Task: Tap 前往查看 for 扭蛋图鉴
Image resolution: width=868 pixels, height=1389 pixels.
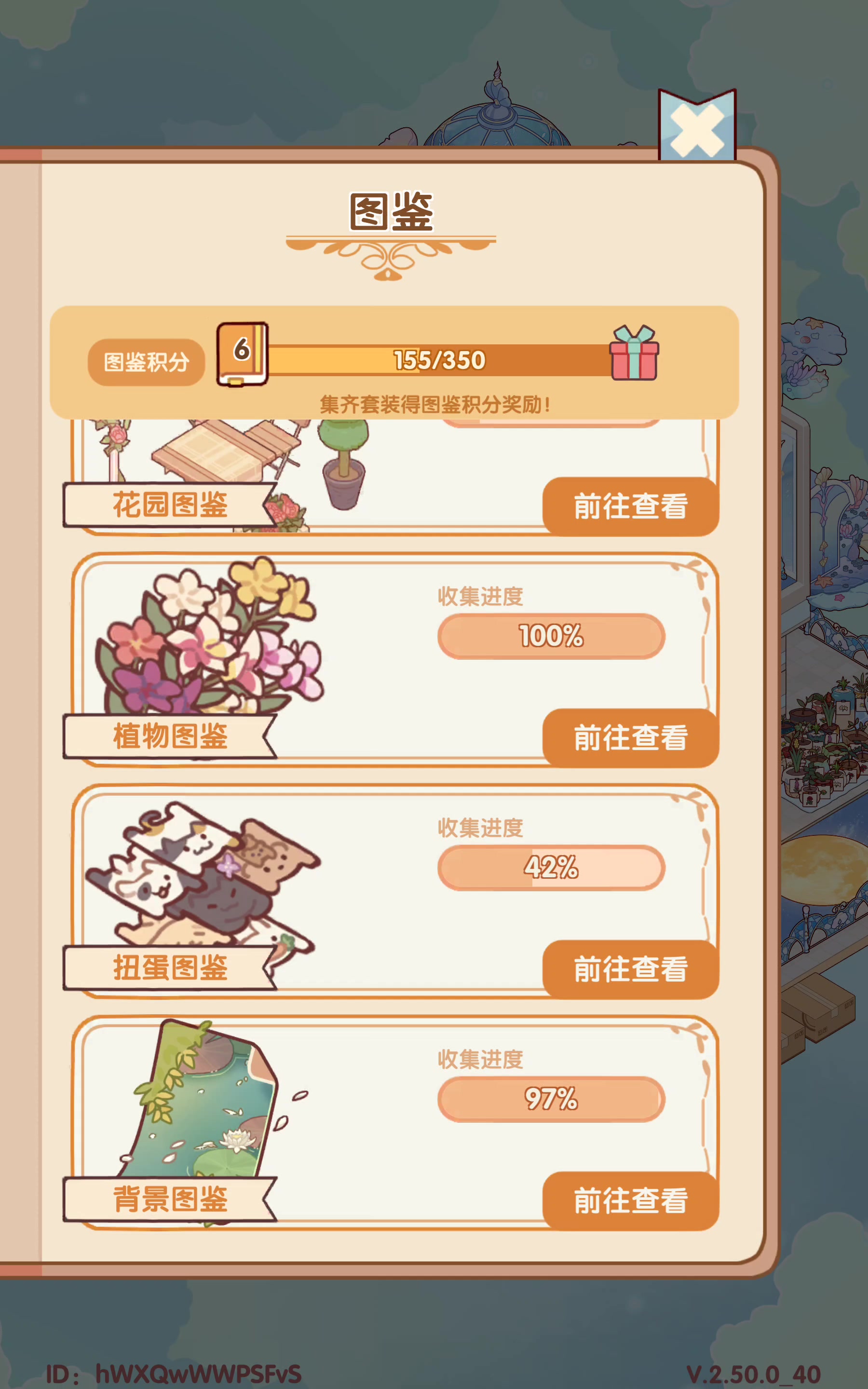Action: [631, 969]
